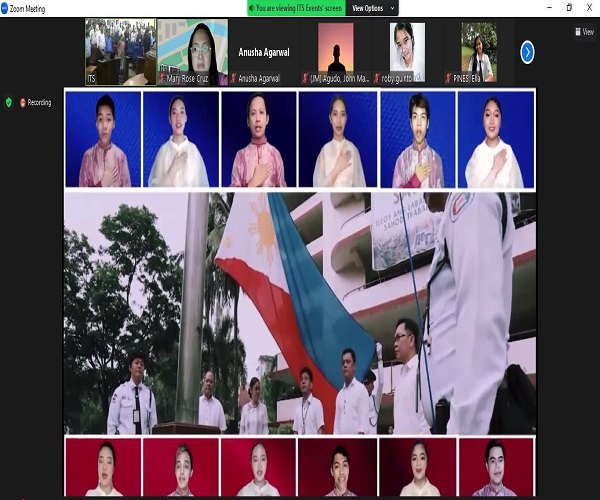Select PINES, Ella's video tile

coord(478,50)
